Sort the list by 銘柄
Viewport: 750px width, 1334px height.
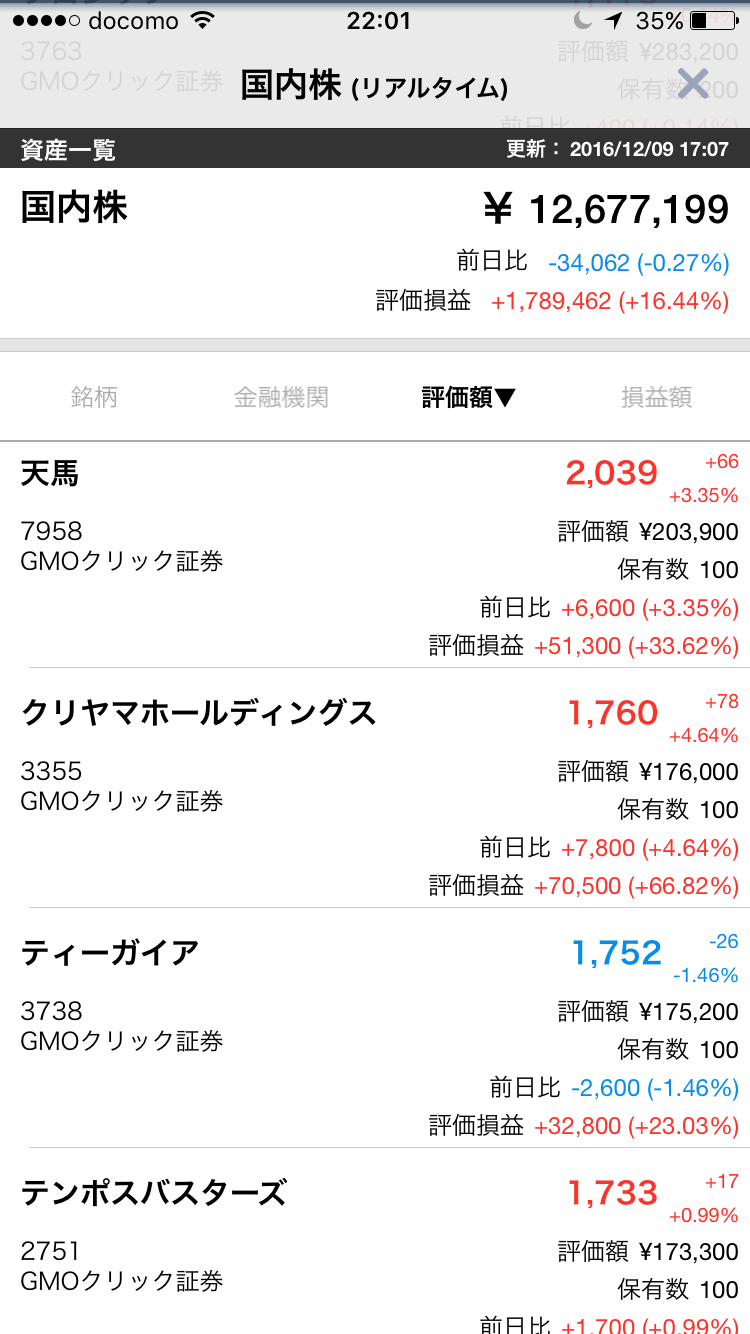coord(94,397)
